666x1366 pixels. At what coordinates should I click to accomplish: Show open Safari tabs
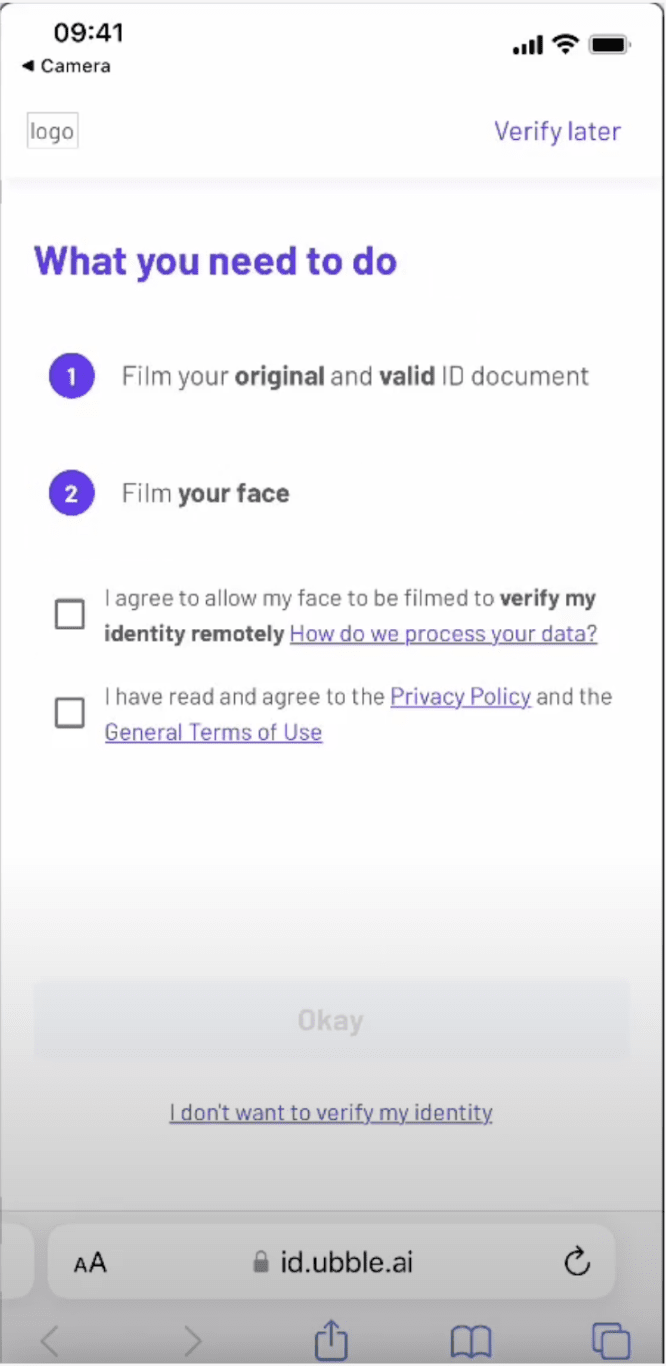(610, 1340)
